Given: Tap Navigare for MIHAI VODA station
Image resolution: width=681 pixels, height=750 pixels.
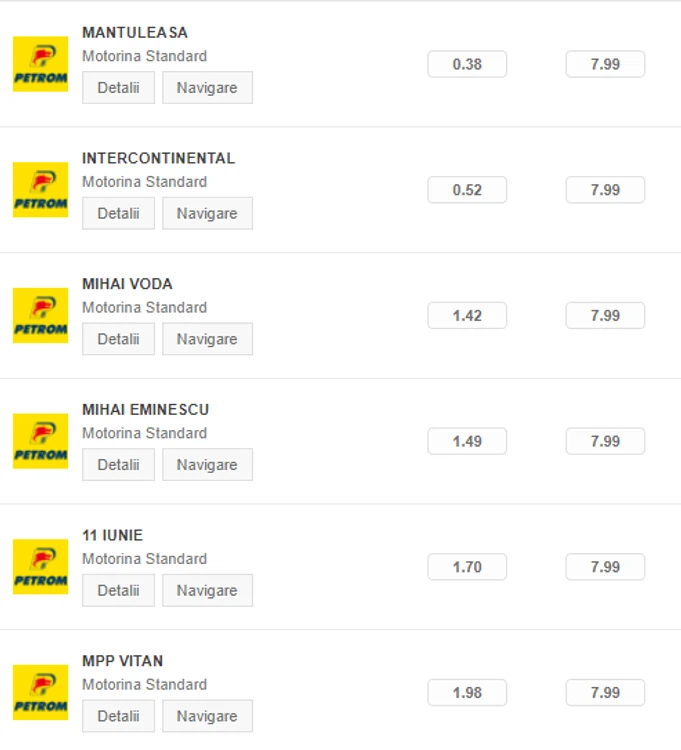Looking at the screenshot, I should (207, 339).
